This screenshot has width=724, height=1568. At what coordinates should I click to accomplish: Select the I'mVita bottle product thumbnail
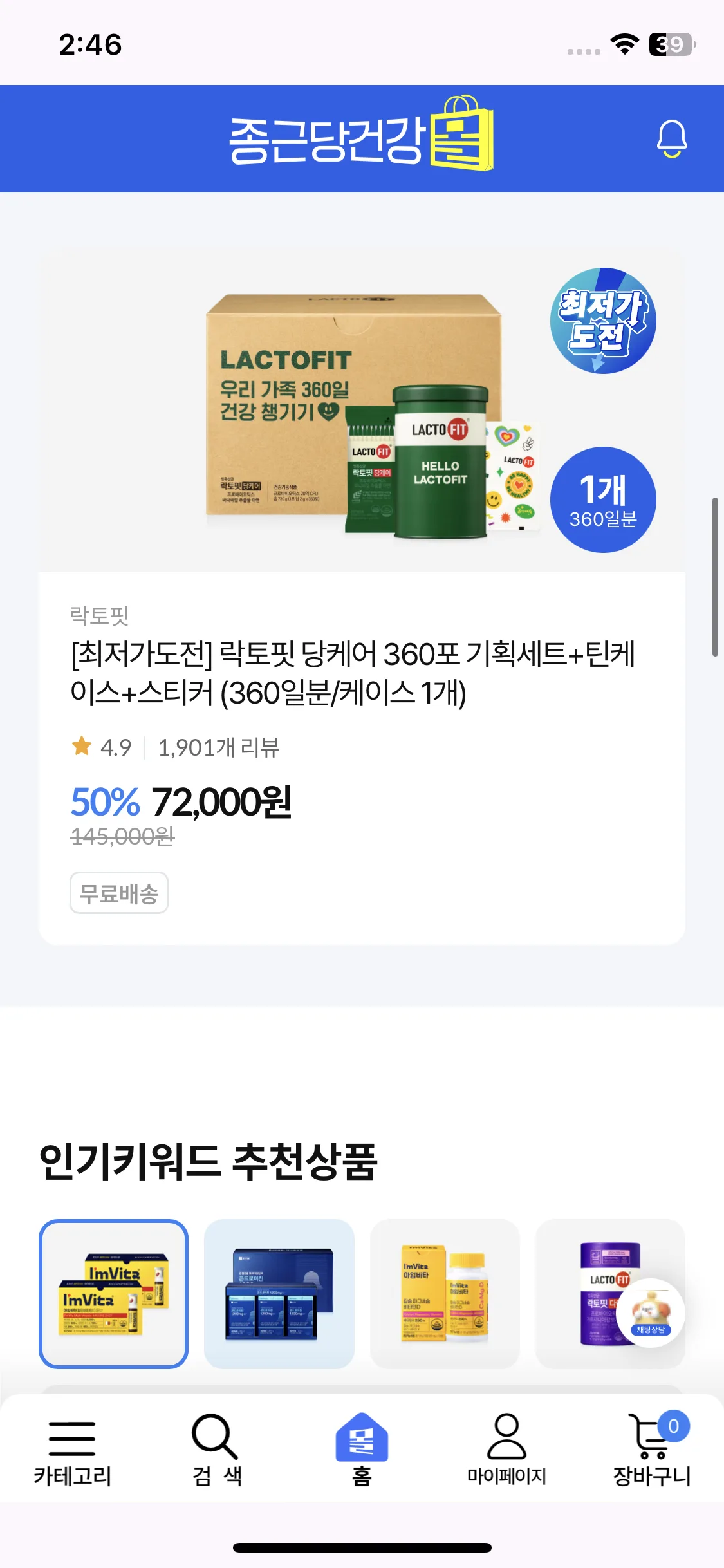point(444,1294)
